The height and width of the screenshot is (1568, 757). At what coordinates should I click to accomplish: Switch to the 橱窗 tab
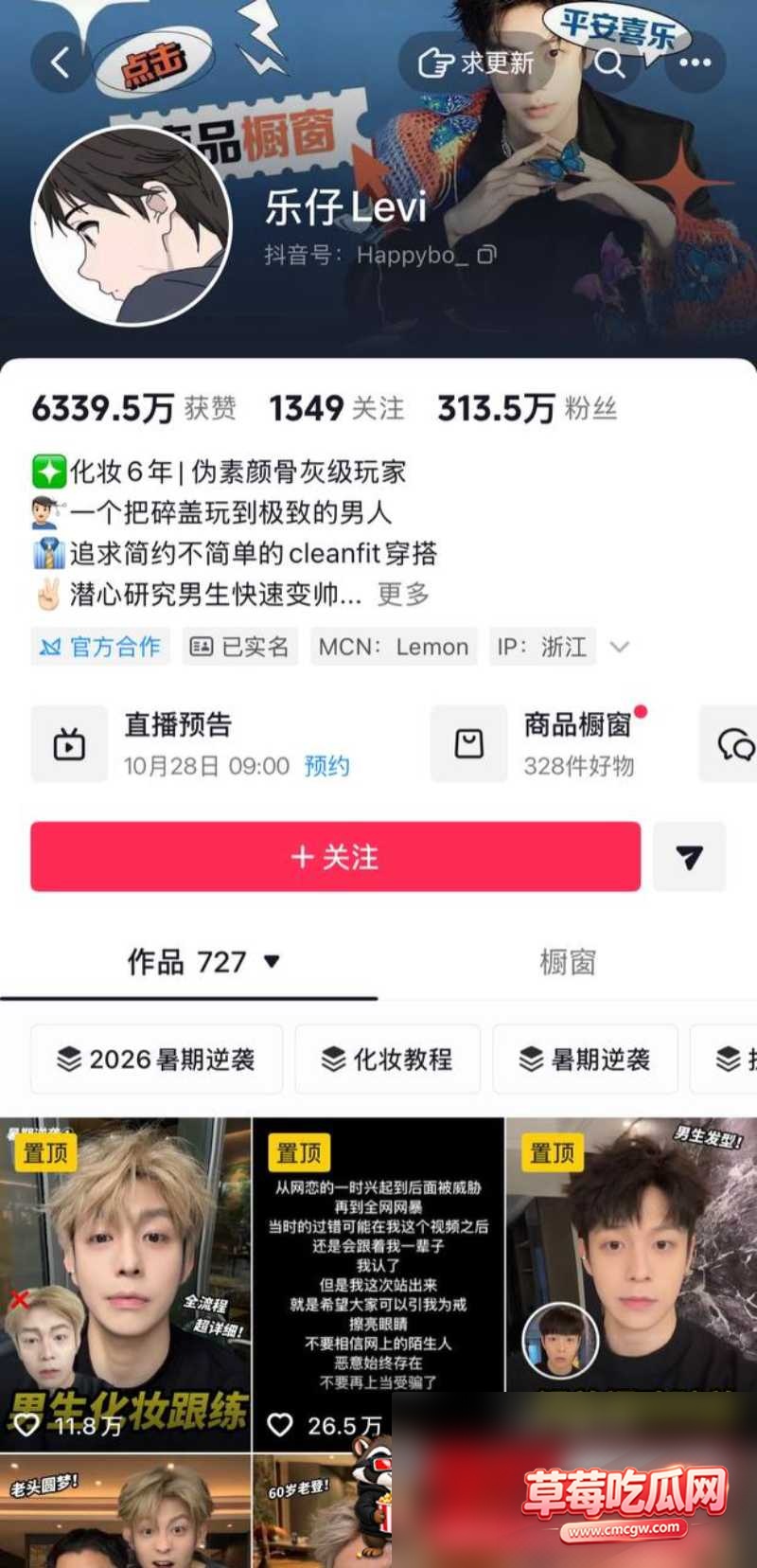pyautogui.click(x=568, y=963)
